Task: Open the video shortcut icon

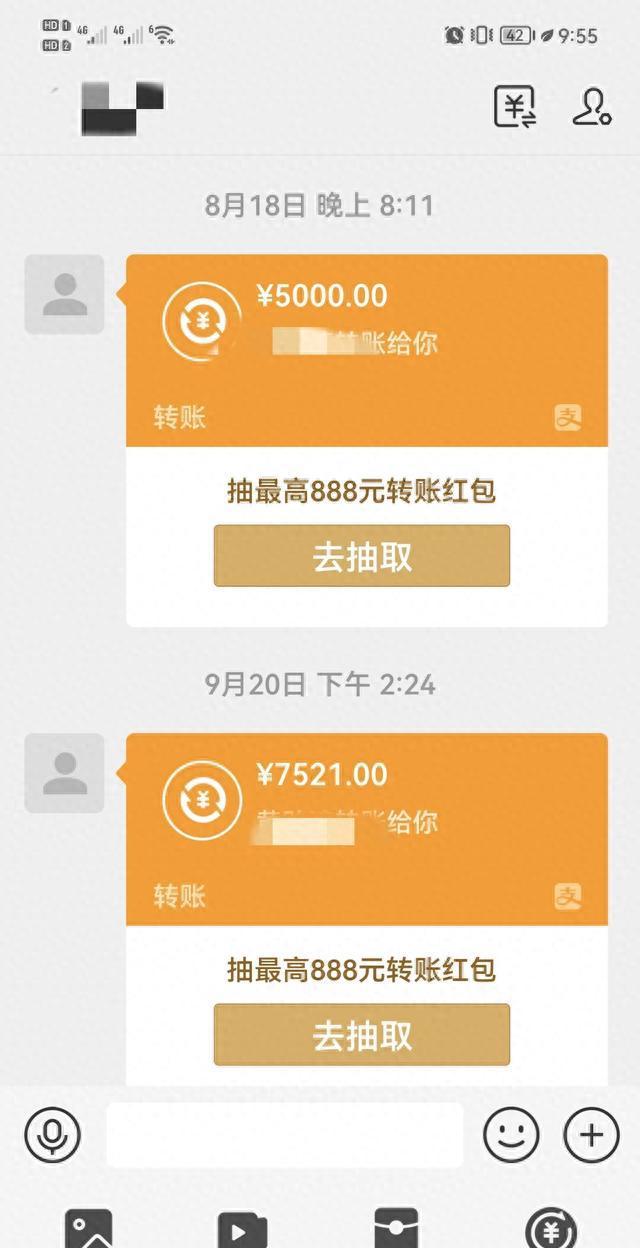Action: click(242, 1229)
